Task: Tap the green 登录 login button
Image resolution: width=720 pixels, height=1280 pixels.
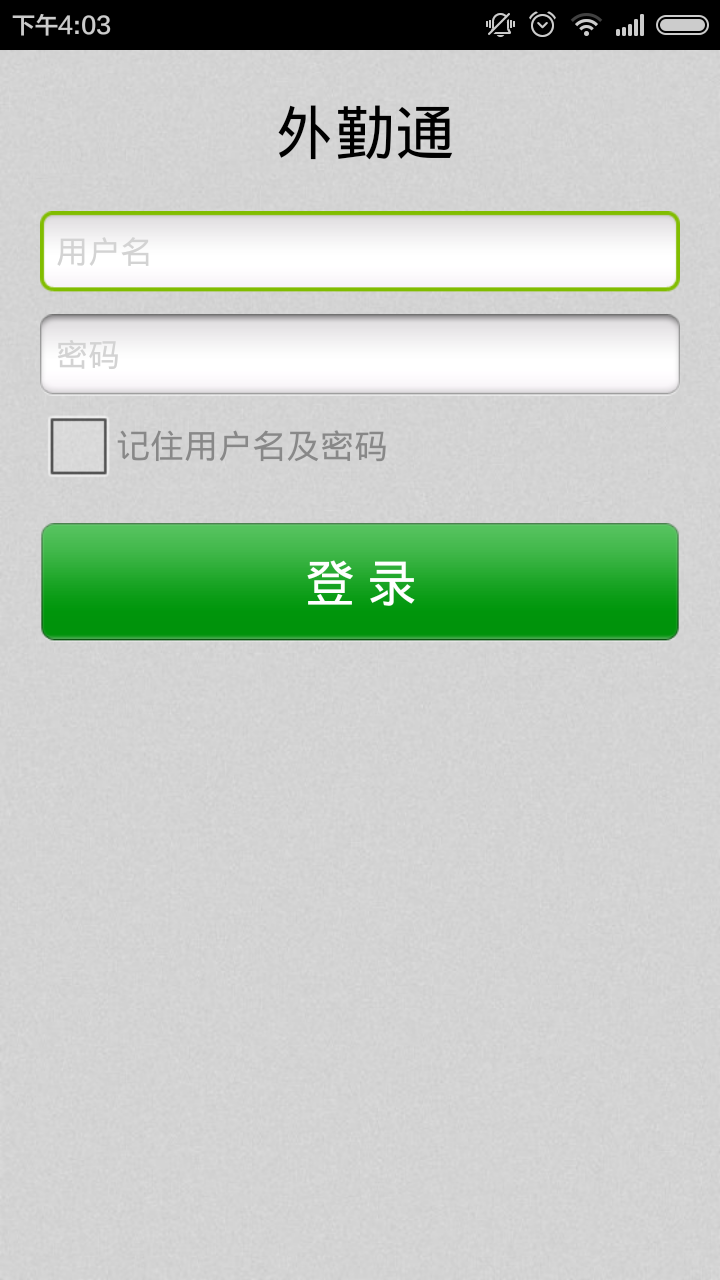Action: tap(360, 582)
